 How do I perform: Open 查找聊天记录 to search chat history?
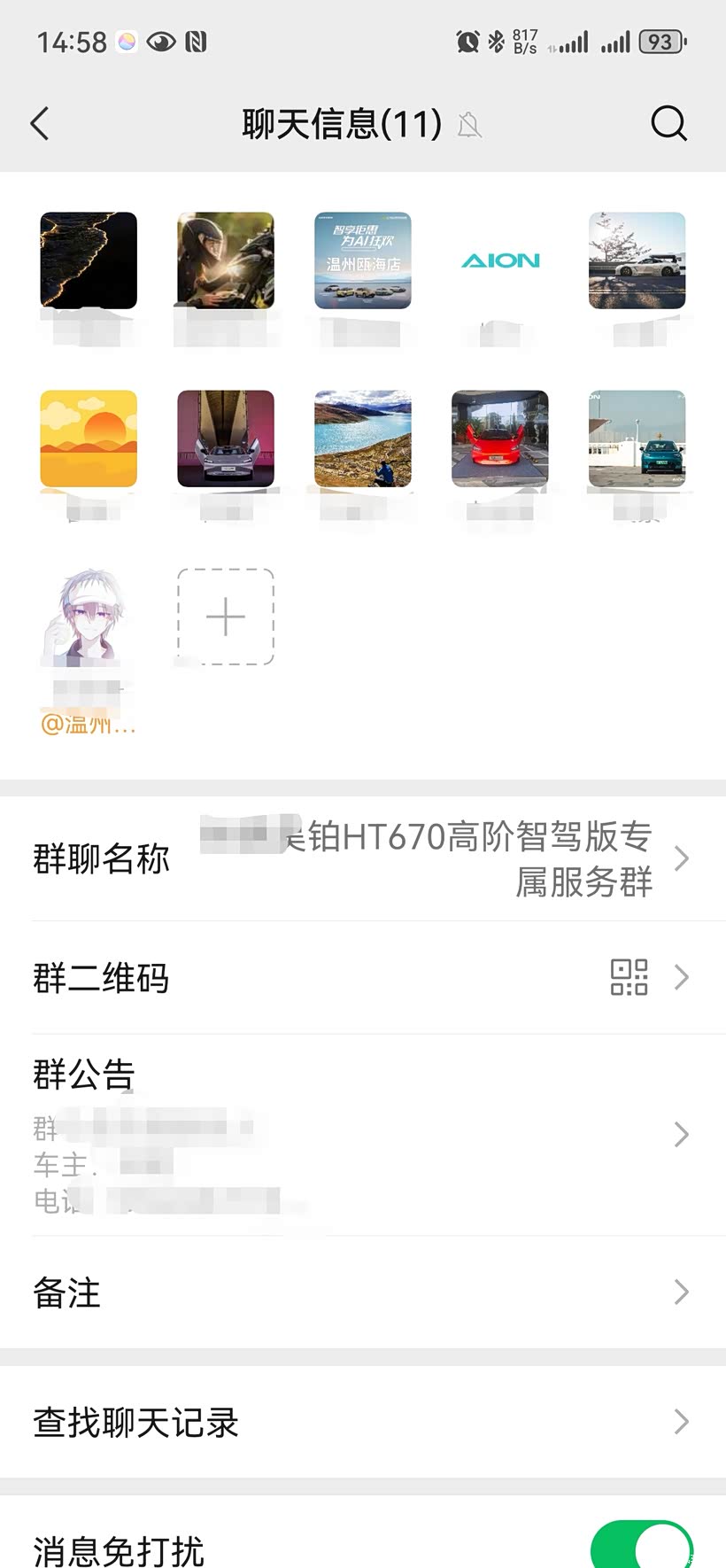coord(363,1422)
